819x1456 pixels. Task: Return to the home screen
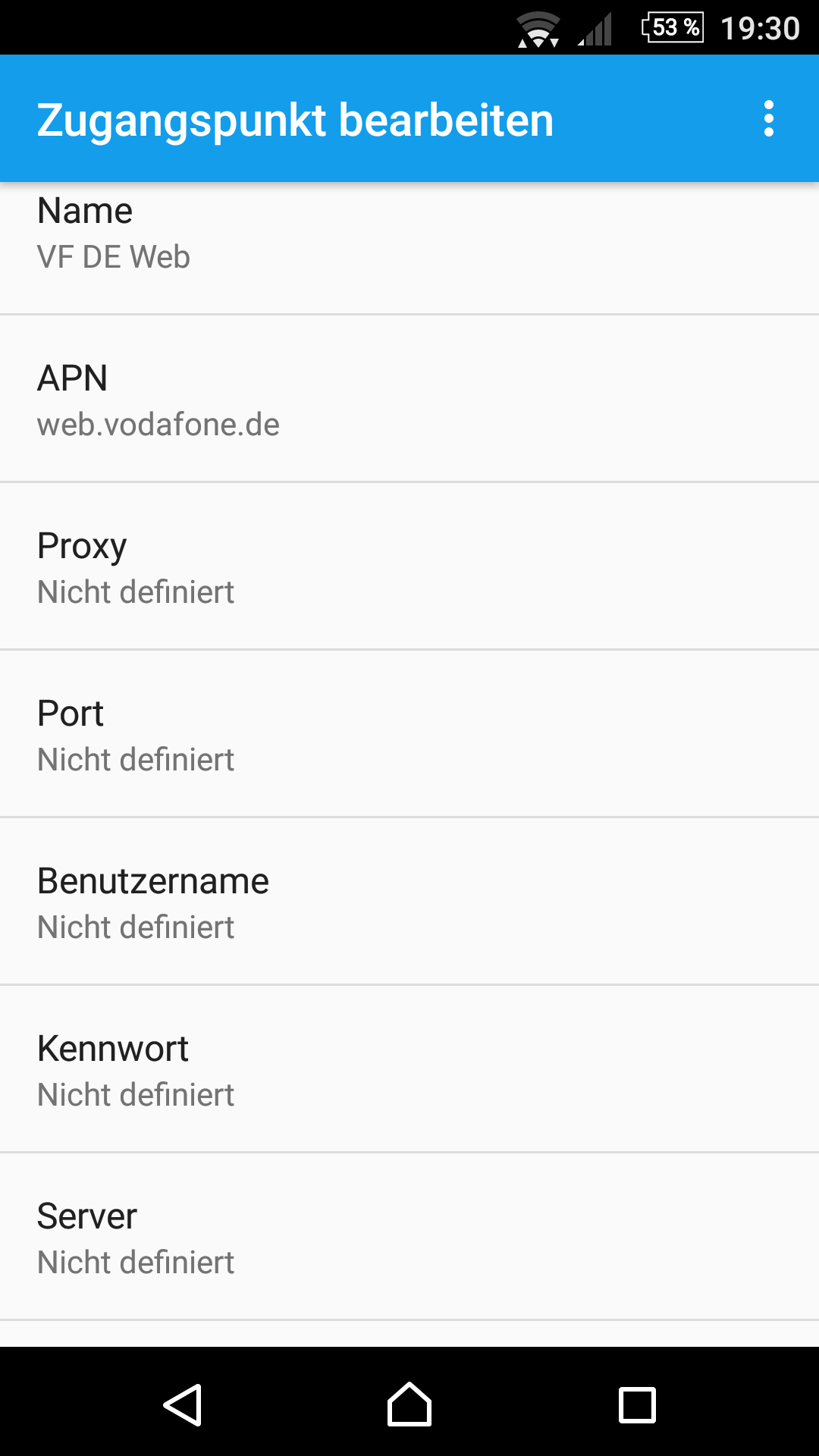pyautogui.click(x=409, y=1405)
